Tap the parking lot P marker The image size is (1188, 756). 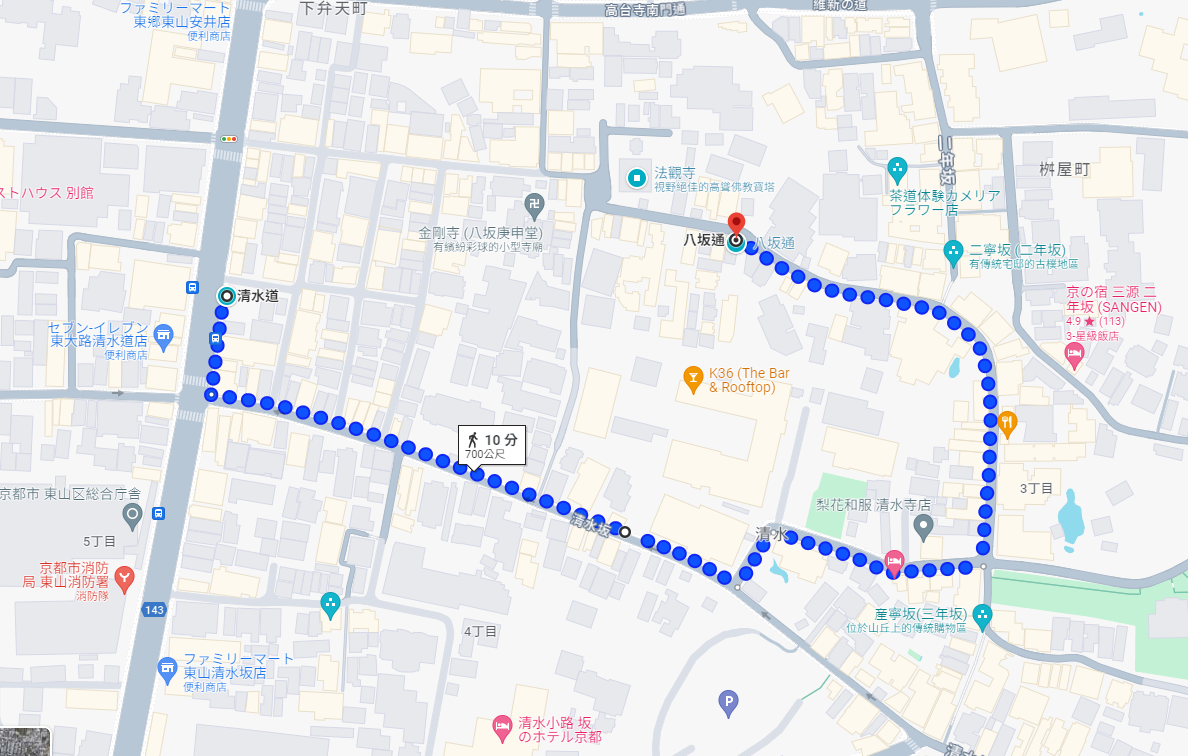[729, 705]
